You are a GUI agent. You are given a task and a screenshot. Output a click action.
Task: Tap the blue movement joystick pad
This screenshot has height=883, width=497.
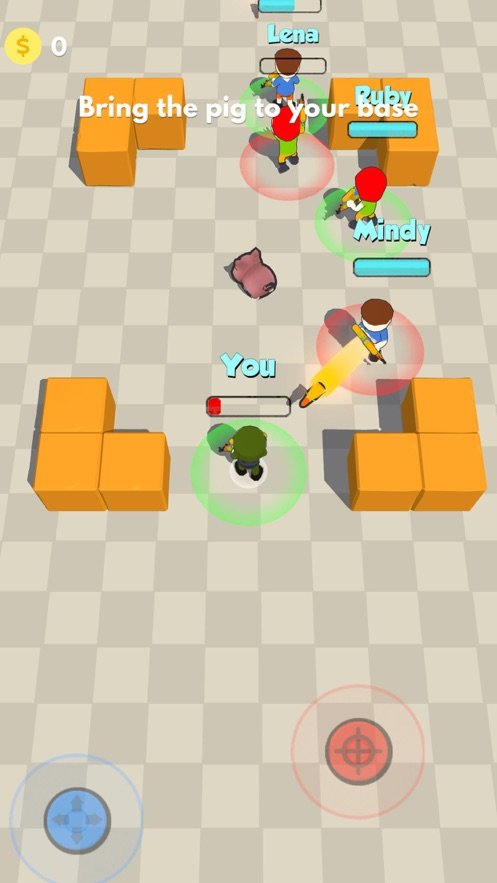[x=77, y=820]
